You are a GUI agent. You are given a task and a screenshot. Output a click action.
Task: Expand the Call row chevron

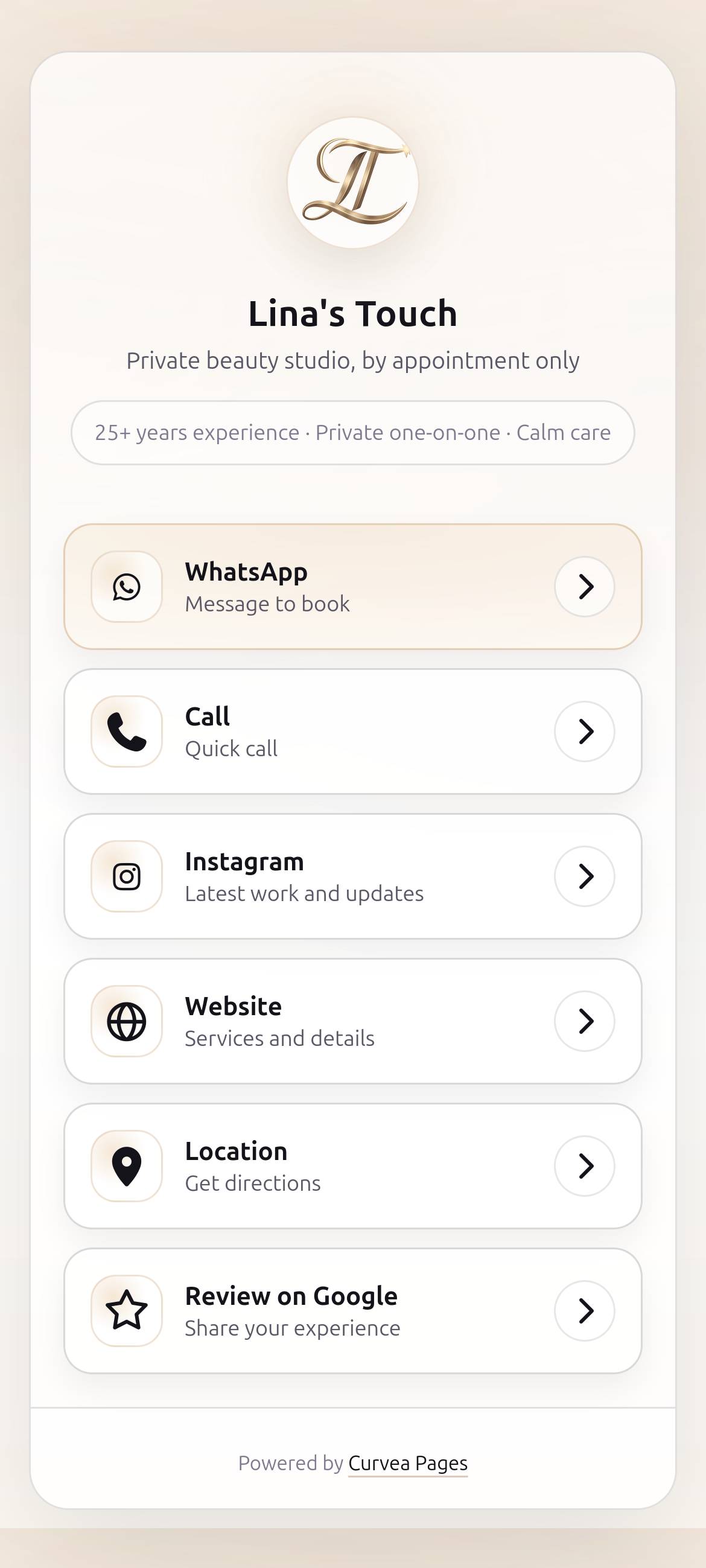[584, 731]
